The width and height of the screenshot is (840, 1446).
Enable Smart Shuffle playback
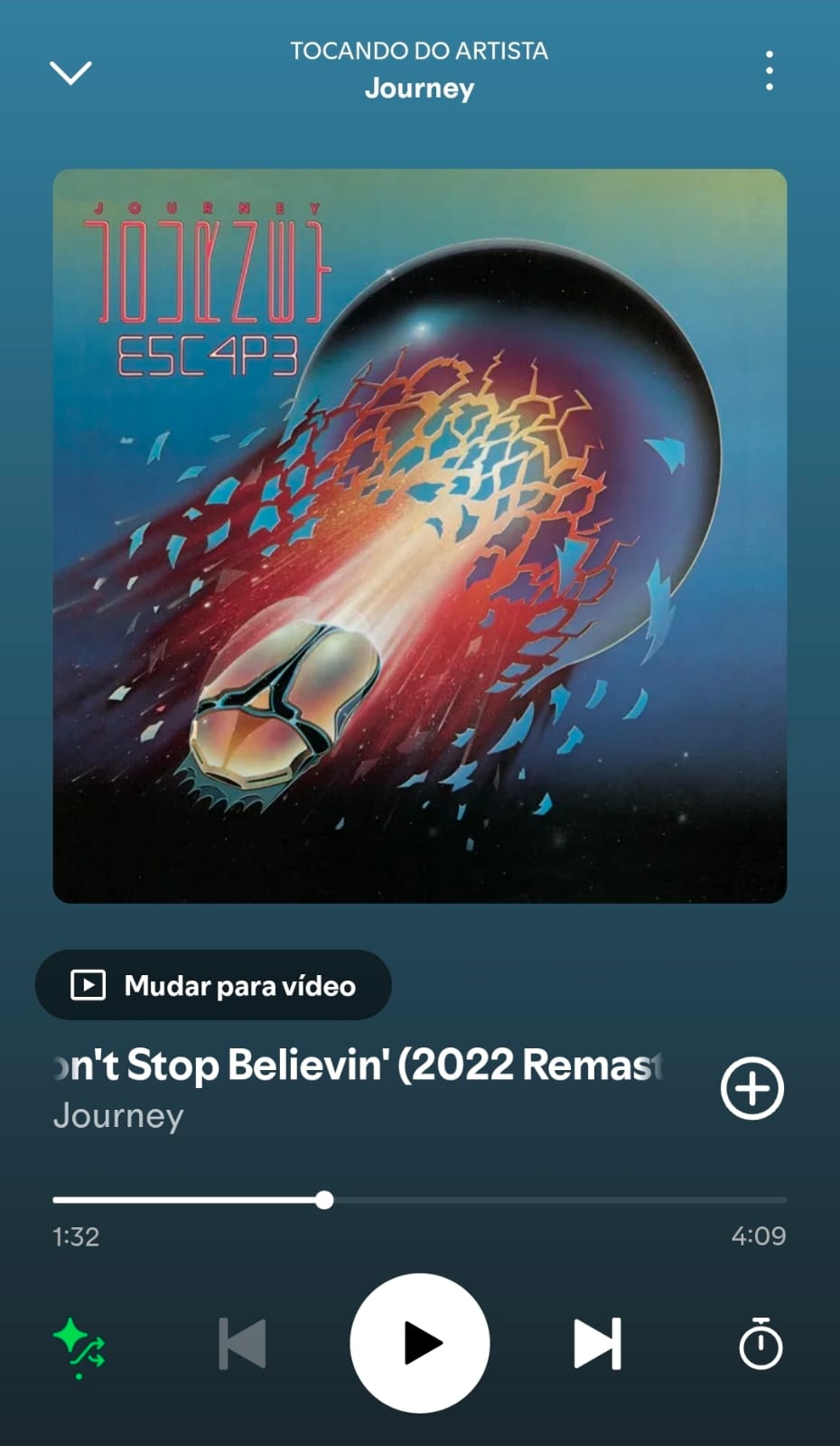[x=79, y=1344]
